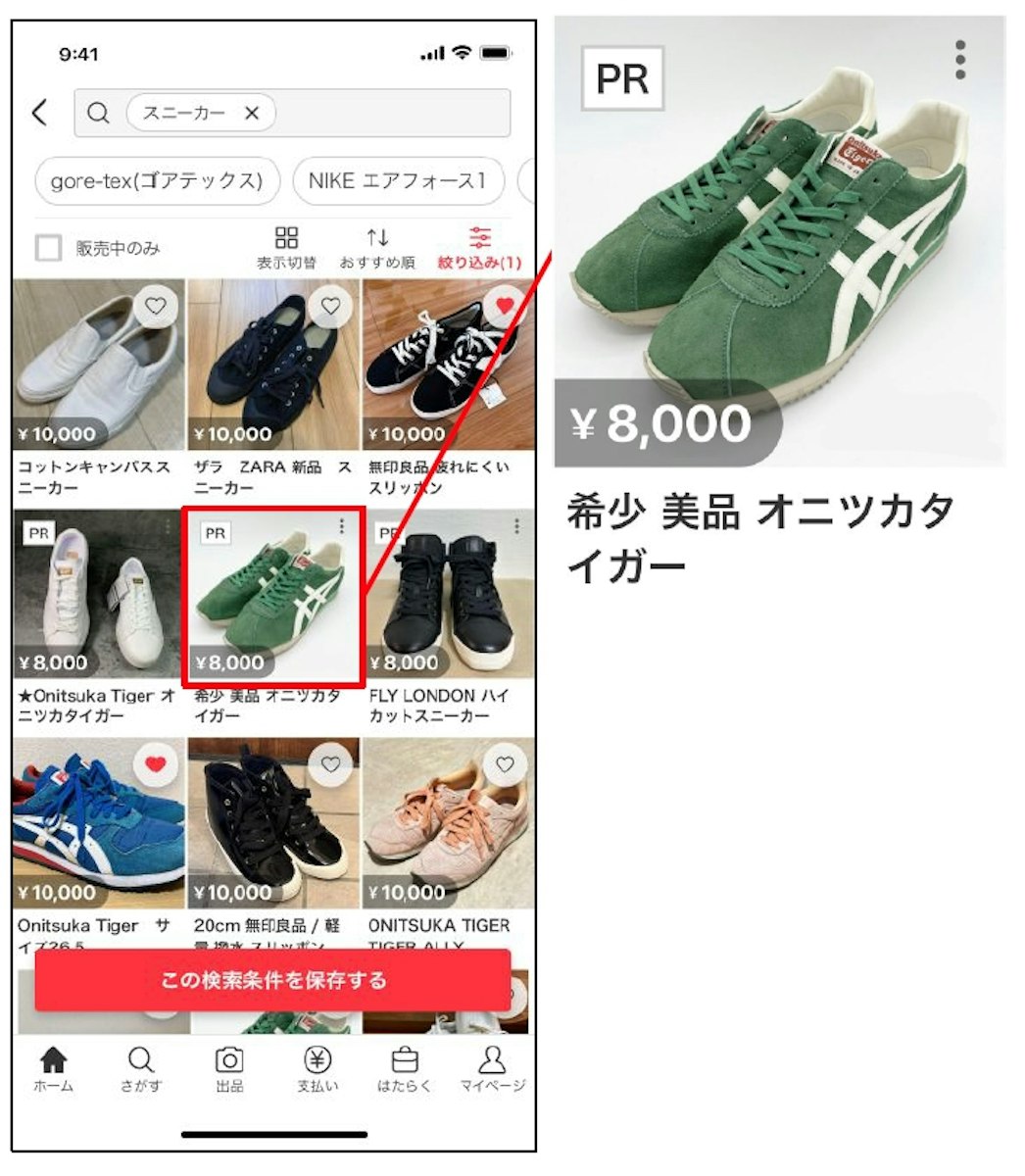Go back using the arrow icon
This screenshot has height=1176, width=1025.
pos(40,113)
